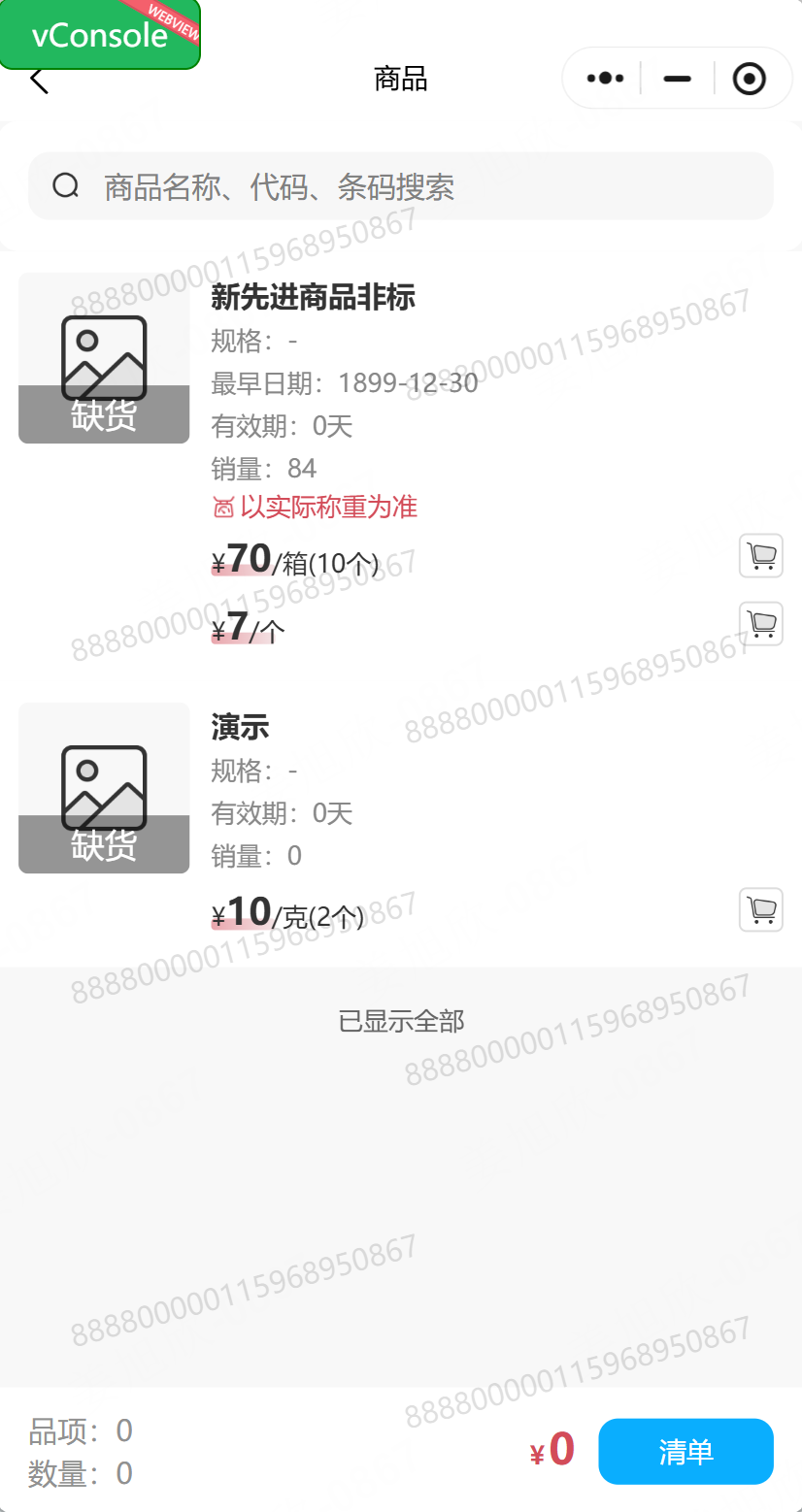Open the vConsole debug panel
Viewport: 802px width, 1512px height.
[x=100, y=35]
